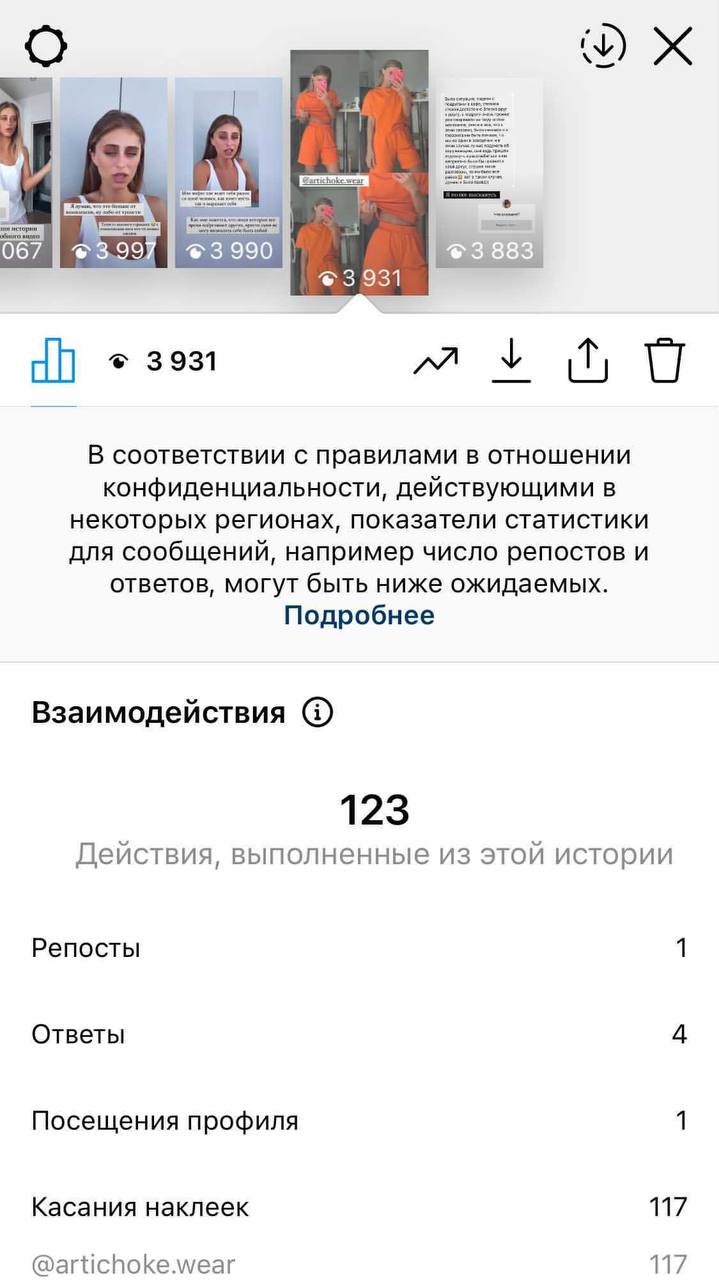This screenshot has width=719, height=1280.
Task: Close the story insights view
Action: [673, 46]
